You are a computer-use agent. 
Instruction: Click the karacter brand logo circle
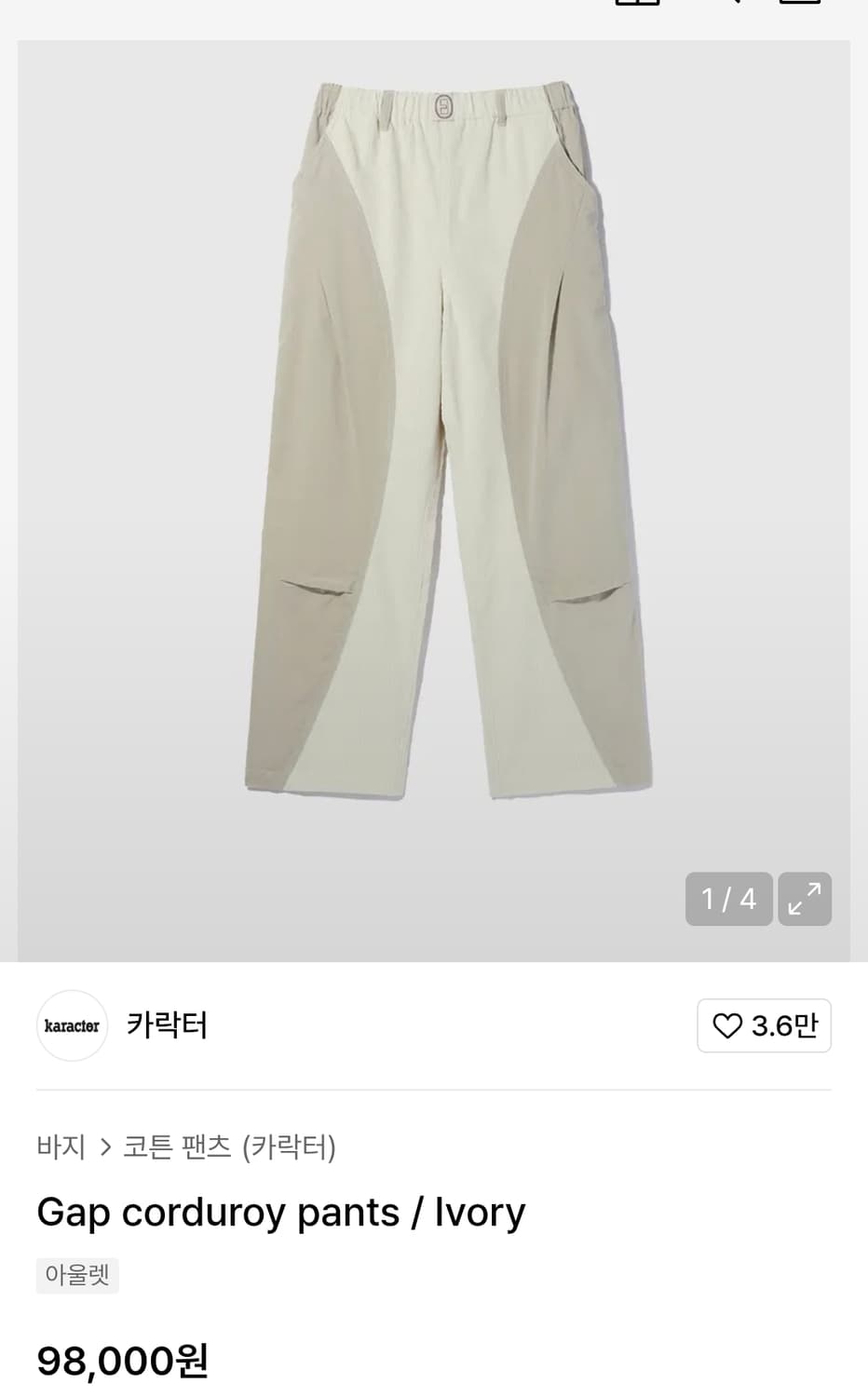coord(72,1024)
